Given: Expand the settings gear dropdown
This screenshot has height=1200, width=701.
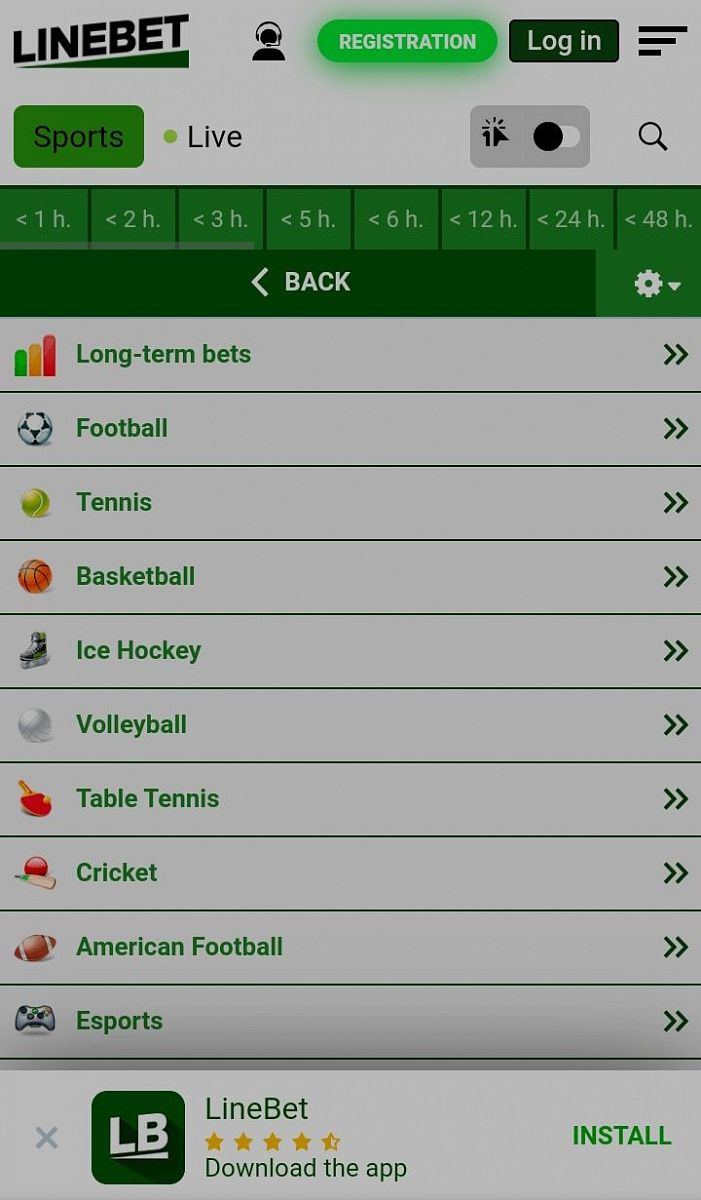Looking at the screenshot, I should coord(657,285).
